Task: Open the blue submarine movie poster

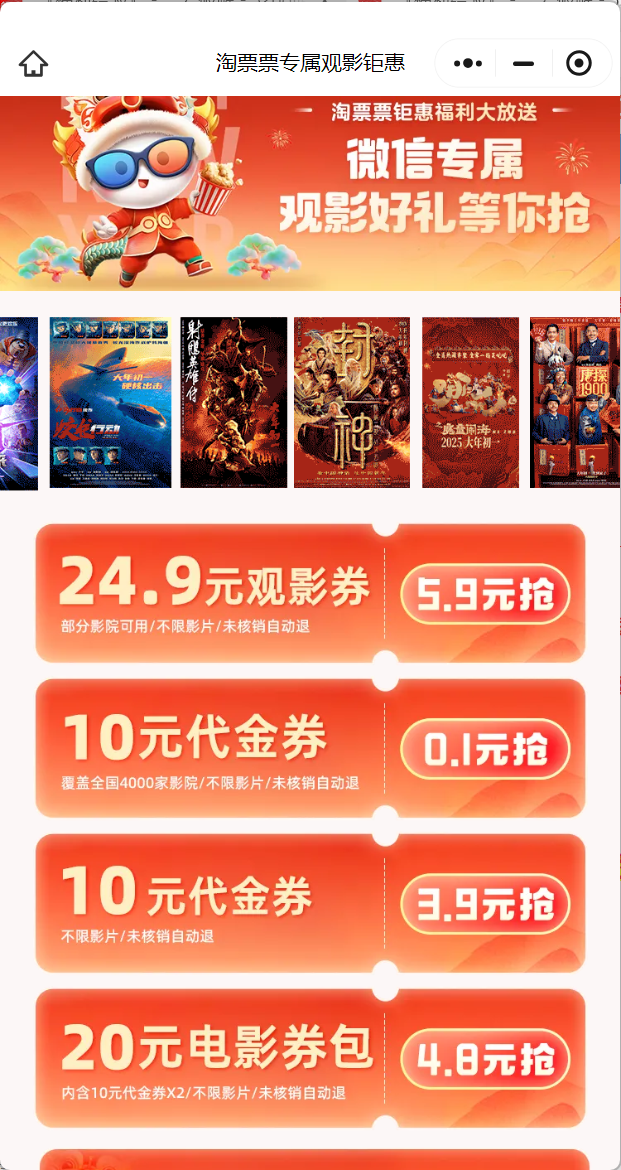Action: coord(110,402)
